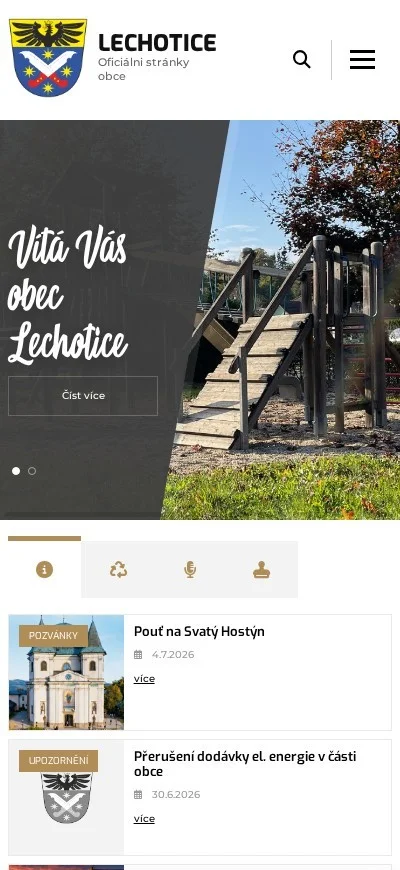This screenshot has width=400, height=870.
Task: Switch to the recycling tab
Action: coord(118,569)
